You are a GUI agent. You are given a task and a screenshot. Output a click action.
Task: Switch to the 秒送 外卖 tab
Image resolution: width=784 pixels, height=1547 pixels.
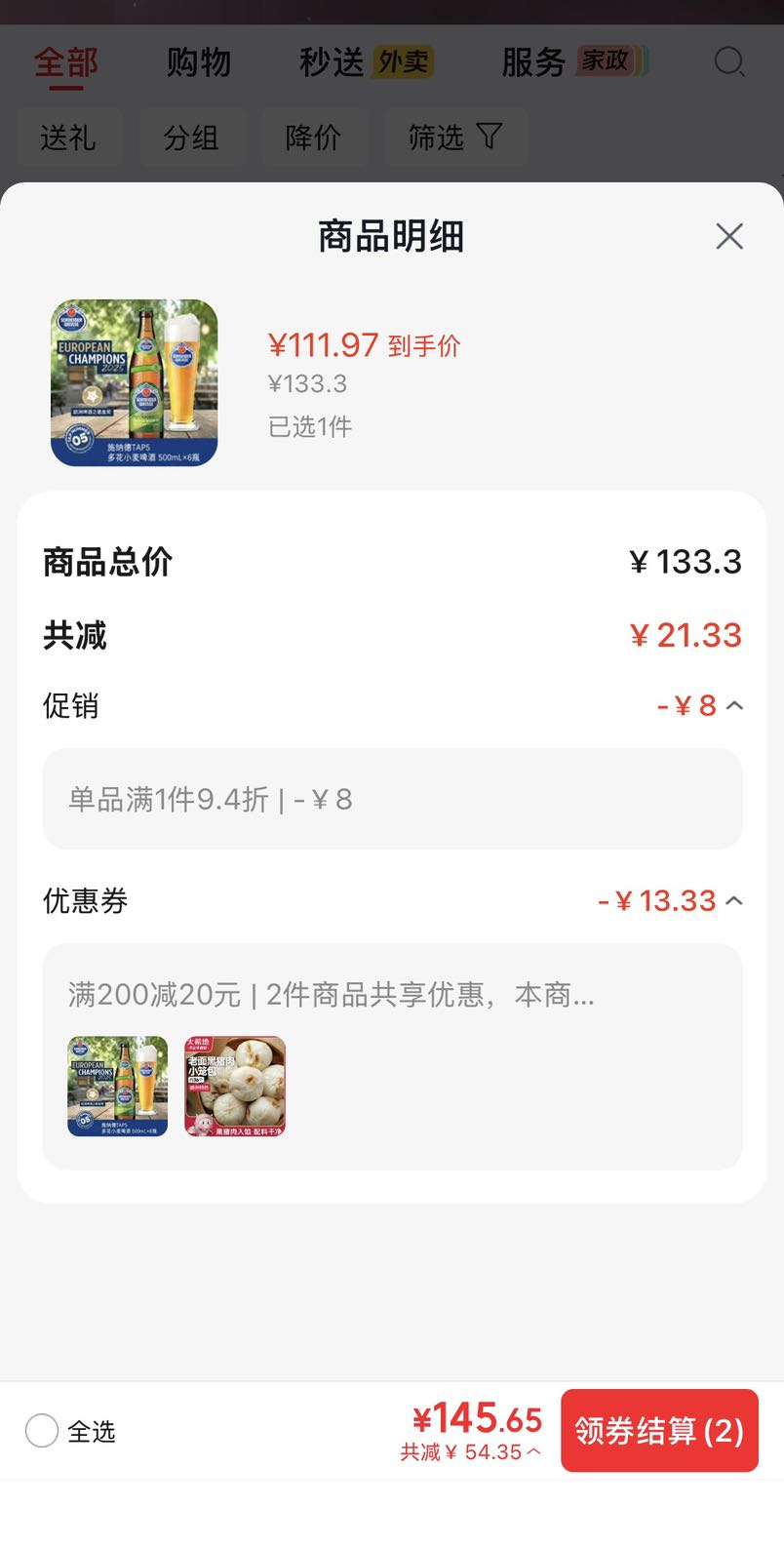pyautogui.click(x=367, y=62)
